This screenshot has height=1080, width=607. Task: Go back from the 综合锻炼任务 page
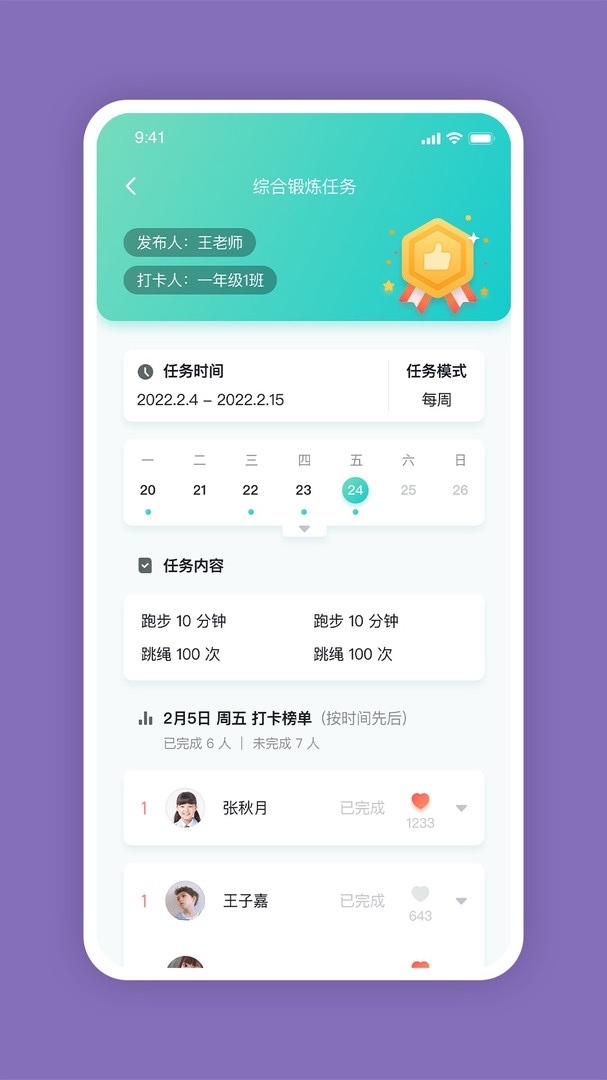(131, 186)
